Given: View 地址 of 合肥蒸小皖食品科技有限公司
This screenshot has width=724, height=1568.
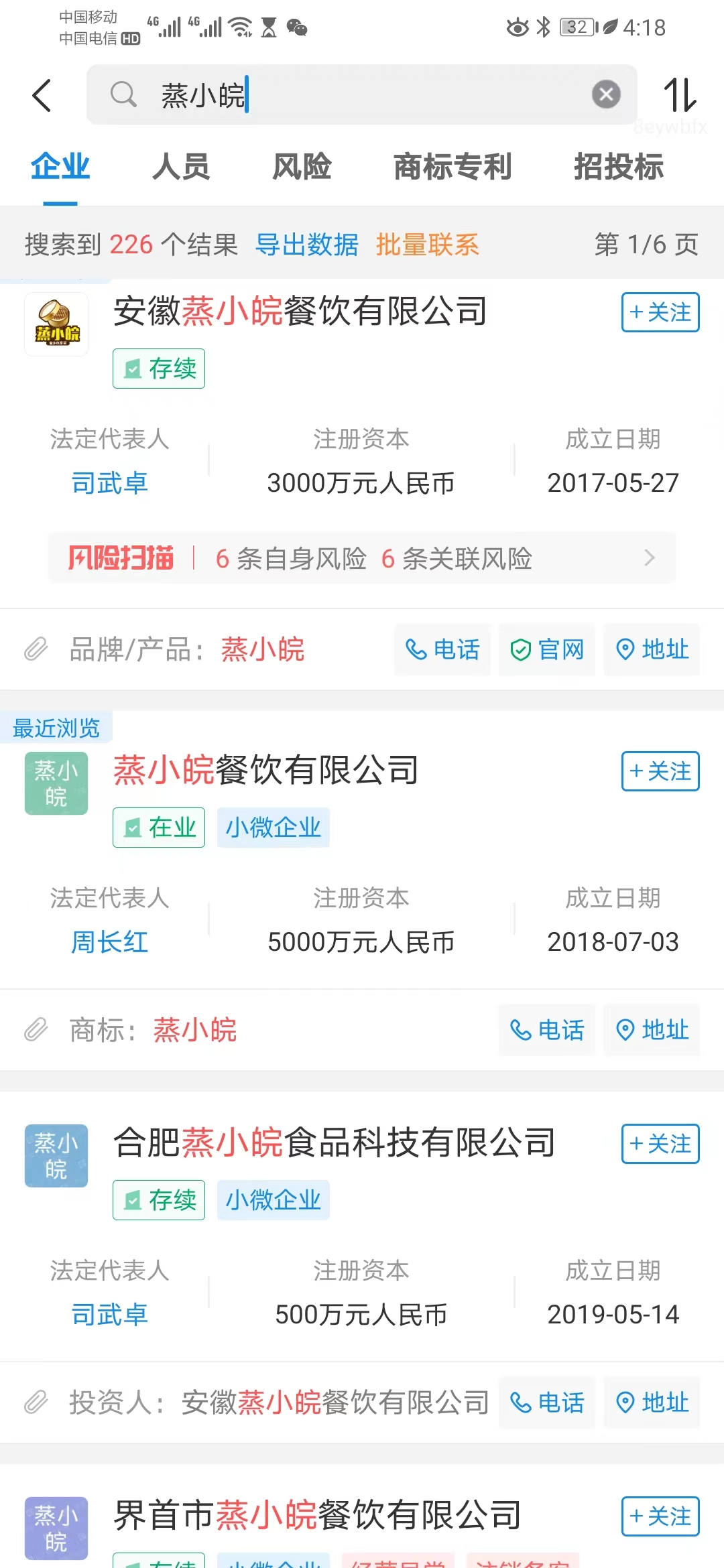Looking at the screenshot, I should (652, 1402).
